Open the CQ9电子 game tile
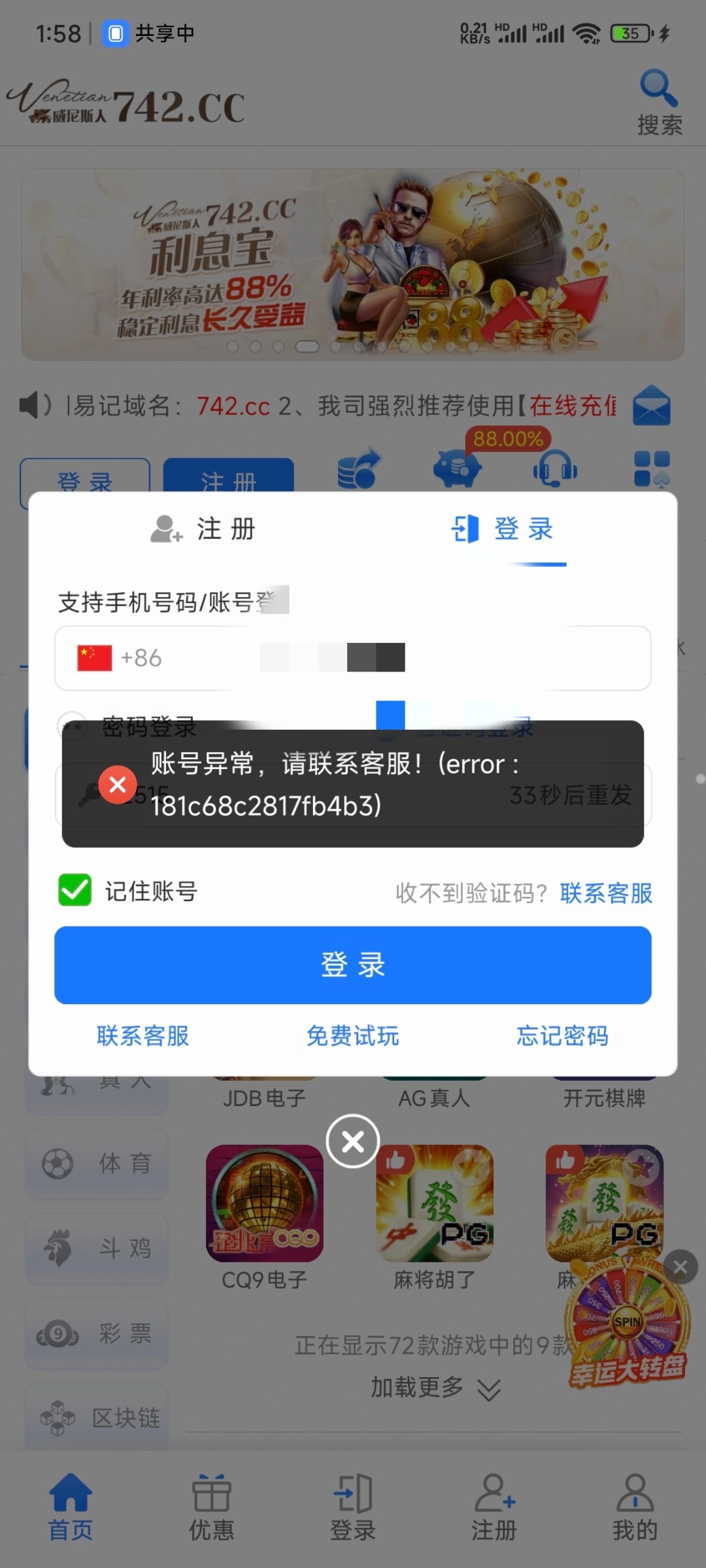 pos(265,1203)
